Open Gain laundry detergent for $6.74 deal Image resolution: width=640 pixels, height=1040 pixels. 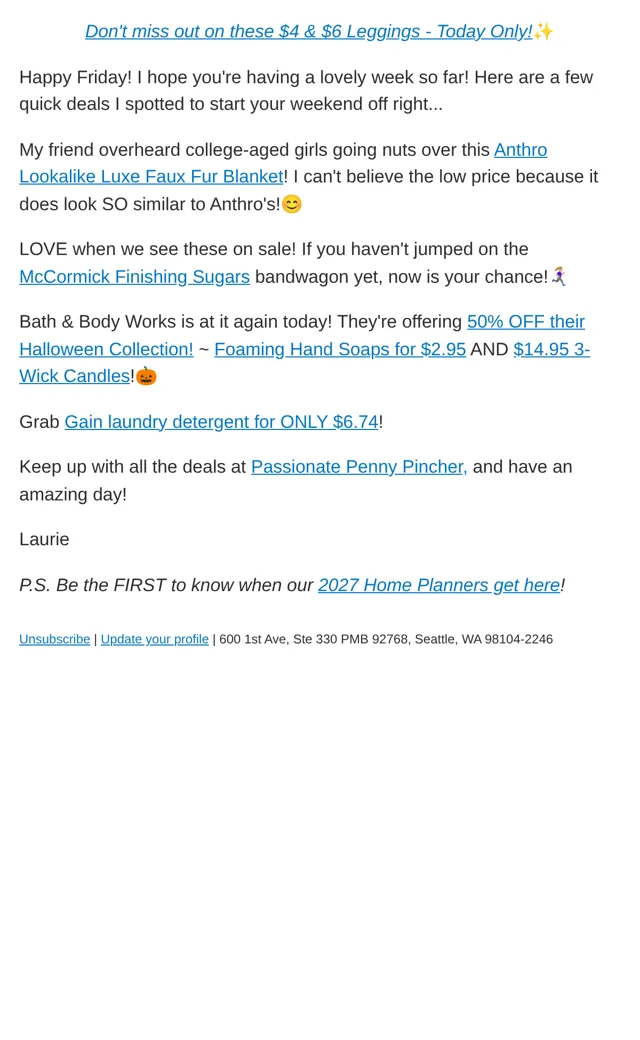pyautogui.click(x=222, y=422)
